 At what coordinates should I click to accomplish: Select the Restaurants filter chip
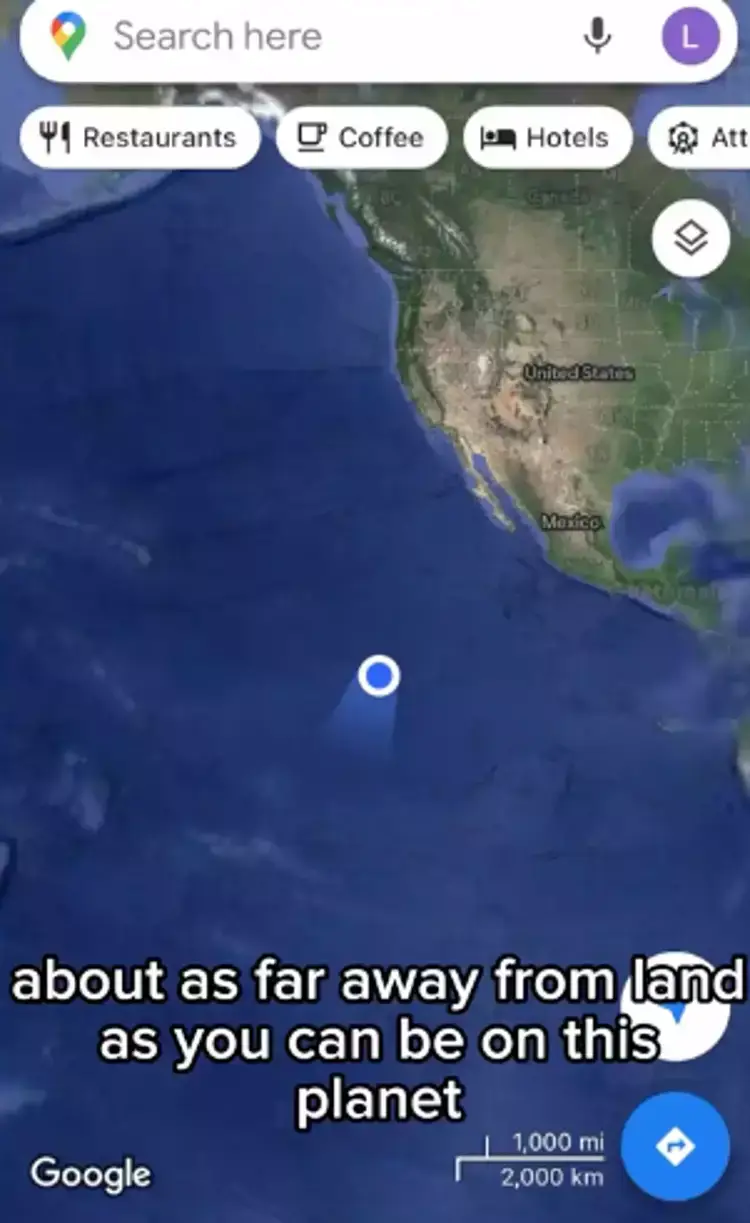coord(140,137)
